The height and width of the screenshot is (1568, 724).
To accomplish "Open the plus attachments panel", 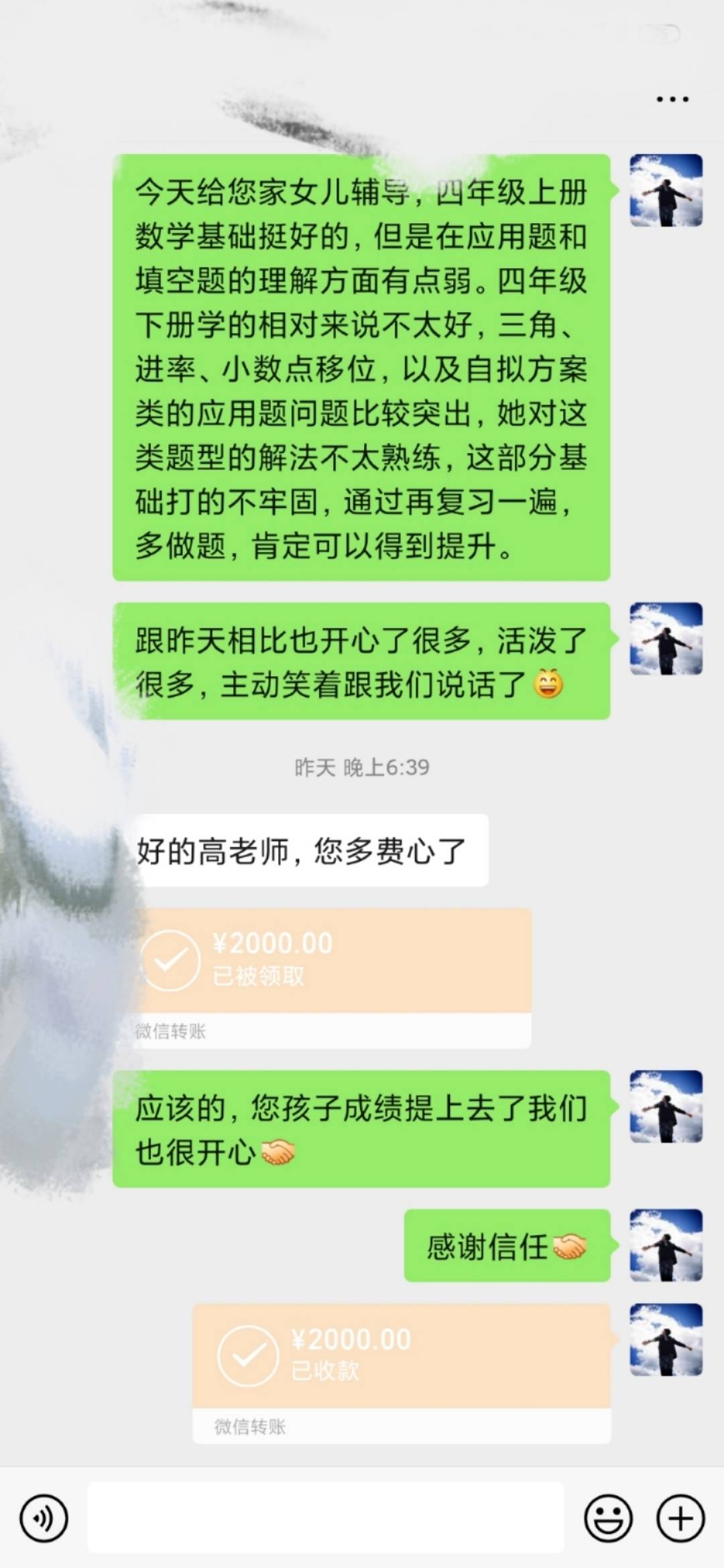I will [680, 1518].
